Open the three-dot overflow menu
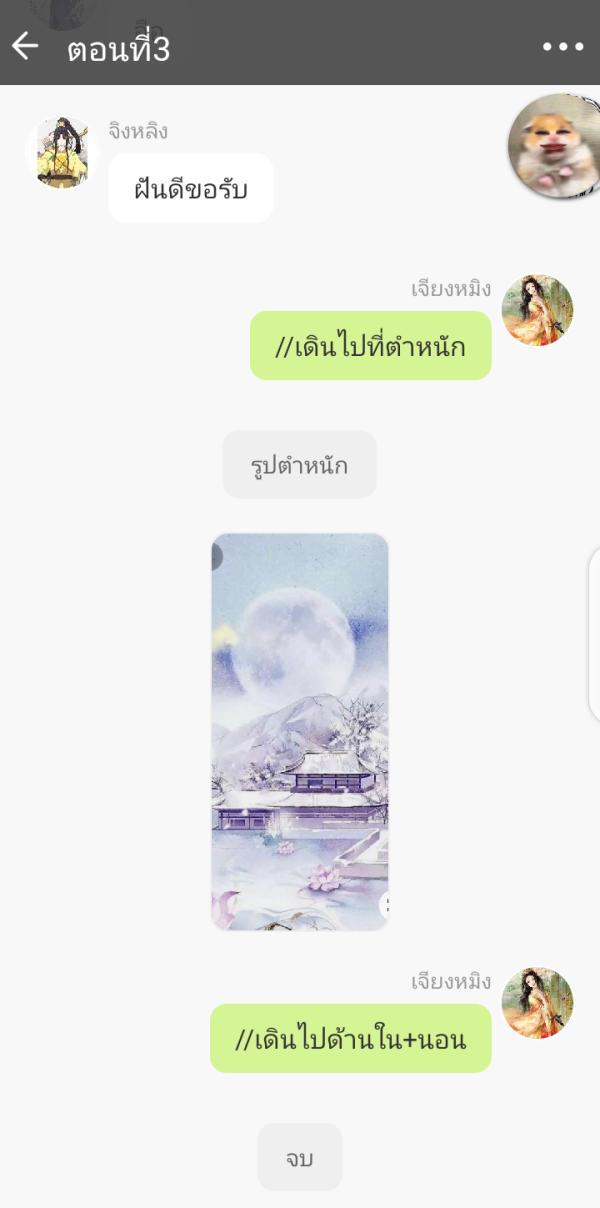The image size is (600, 1208). (x=563, y=47)
